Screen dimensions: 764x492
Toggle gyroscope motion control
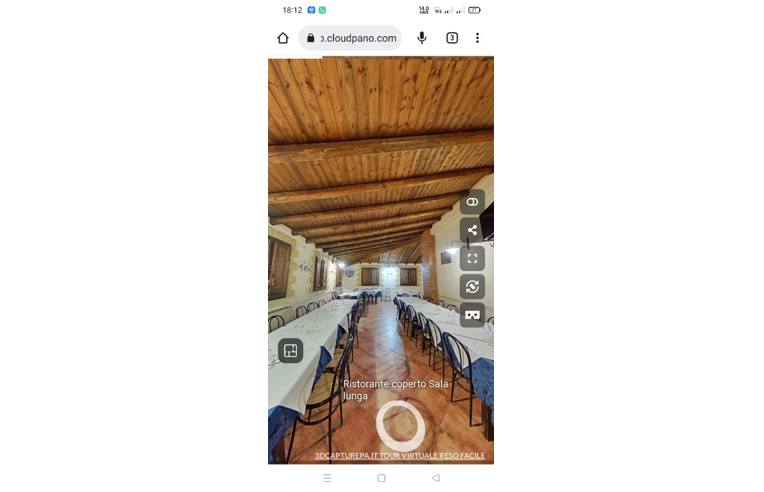tap(472, 286)
